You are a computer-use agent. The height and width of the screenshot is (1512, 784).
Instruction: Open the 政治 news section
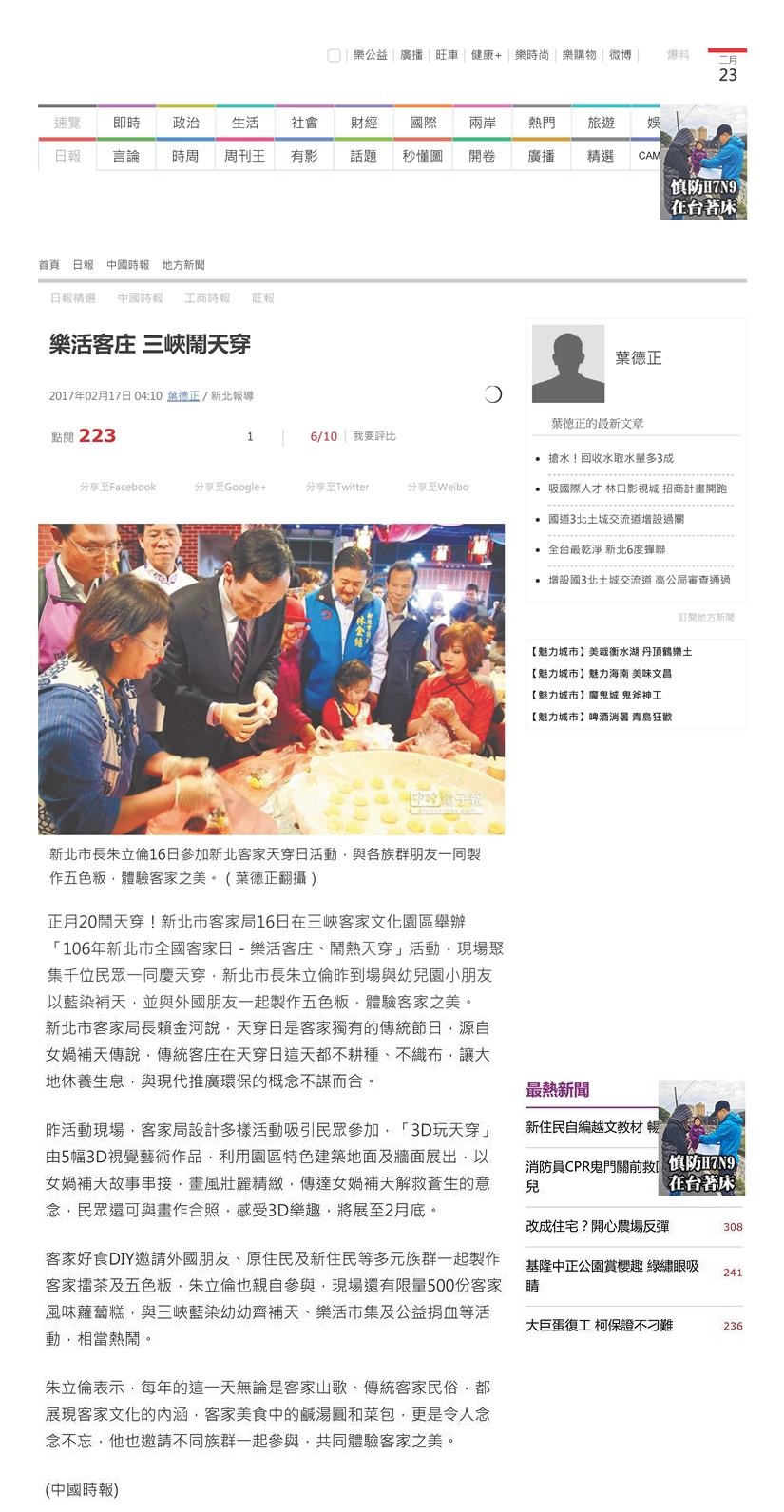coord(186,123)
